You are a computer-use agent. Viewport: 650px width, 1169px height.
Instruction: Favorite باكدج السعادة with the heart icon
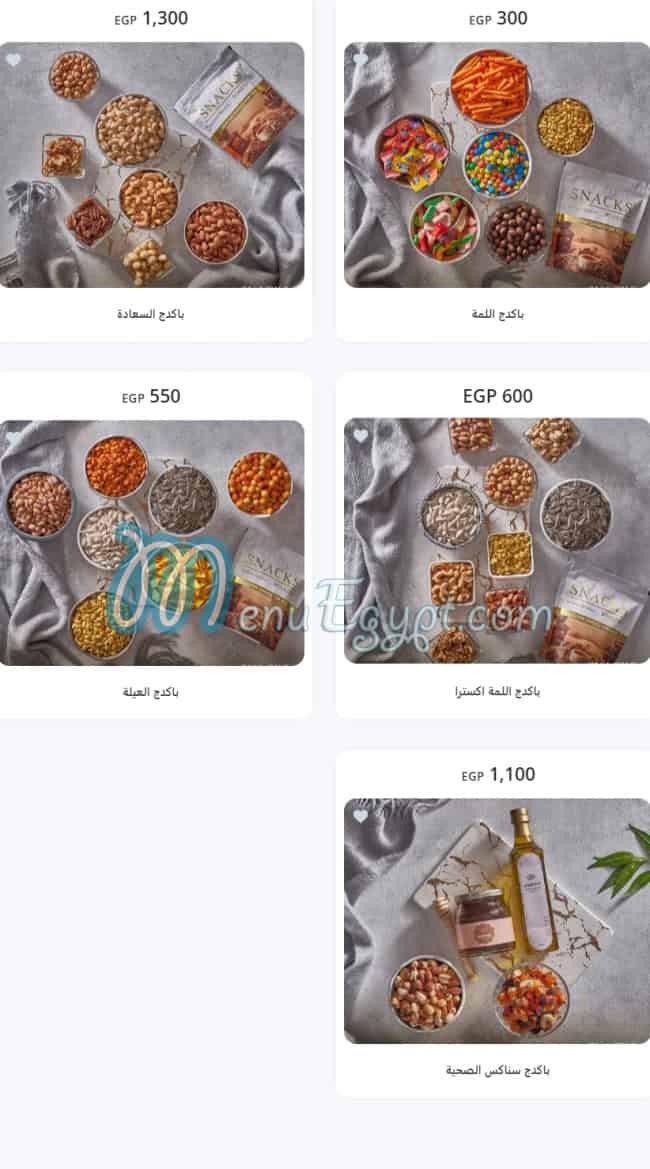pos(13,60)
